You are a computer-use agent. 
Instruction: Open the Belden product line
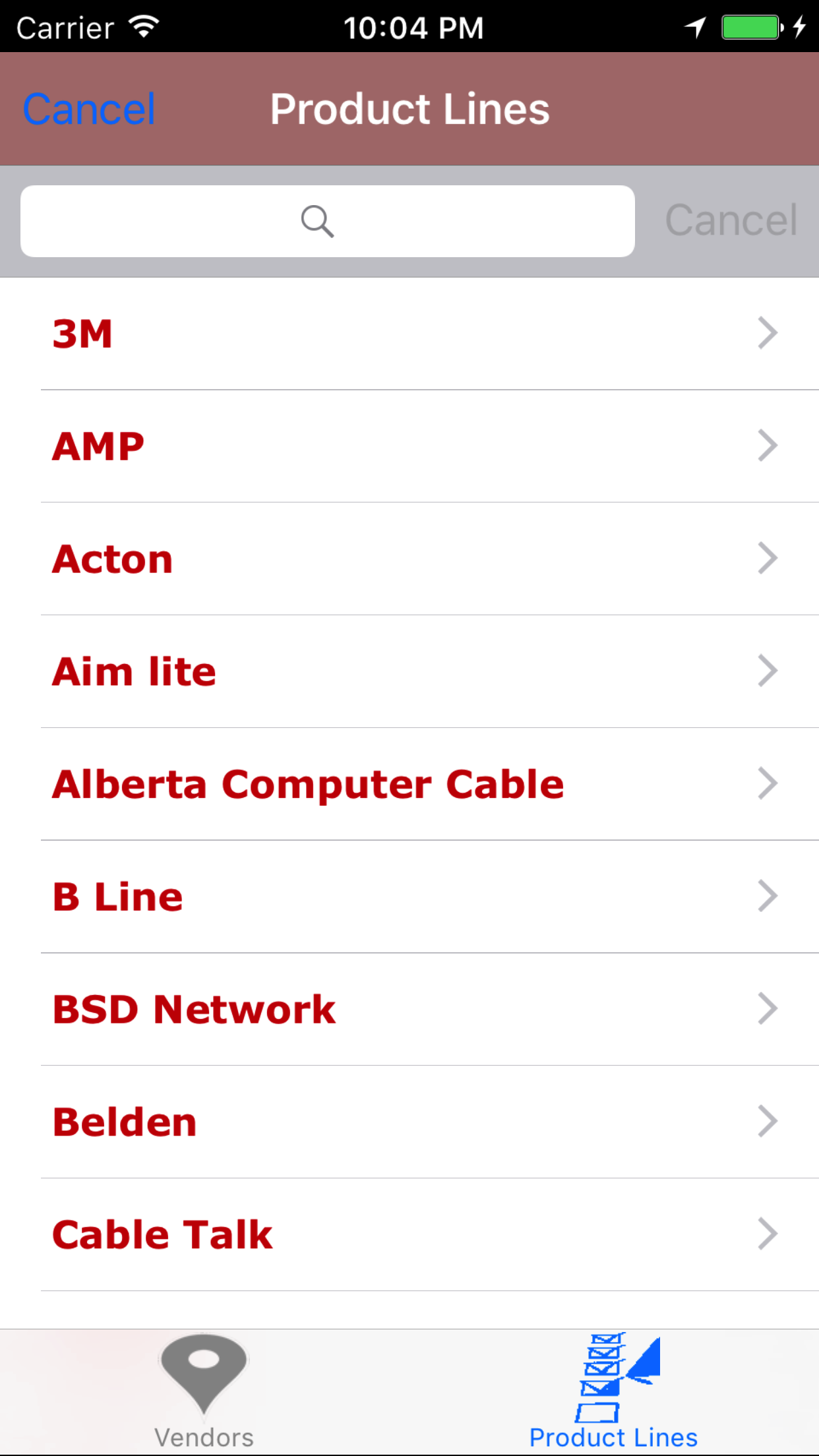[409, 1122]
